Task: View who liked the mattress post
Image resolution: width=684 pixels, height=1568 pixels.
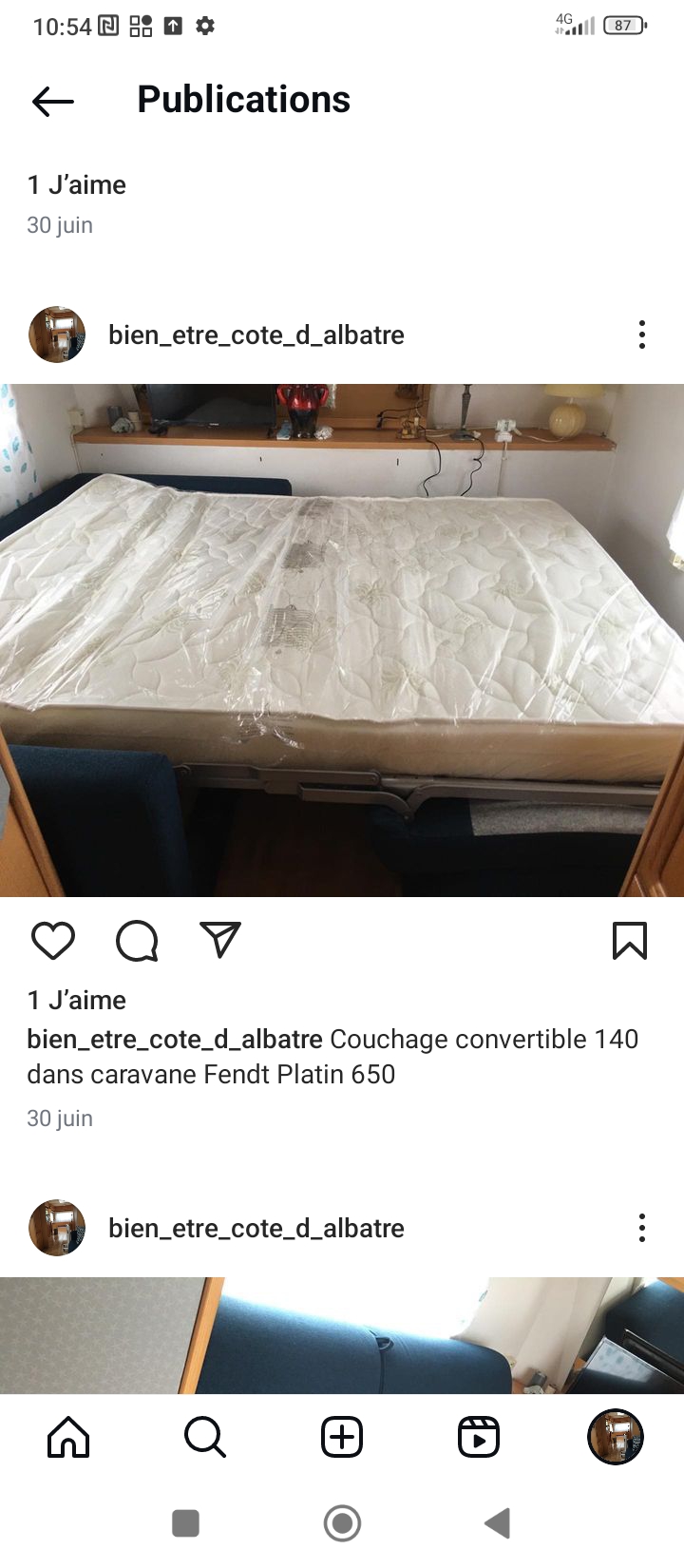Action: click(77, 1000)
